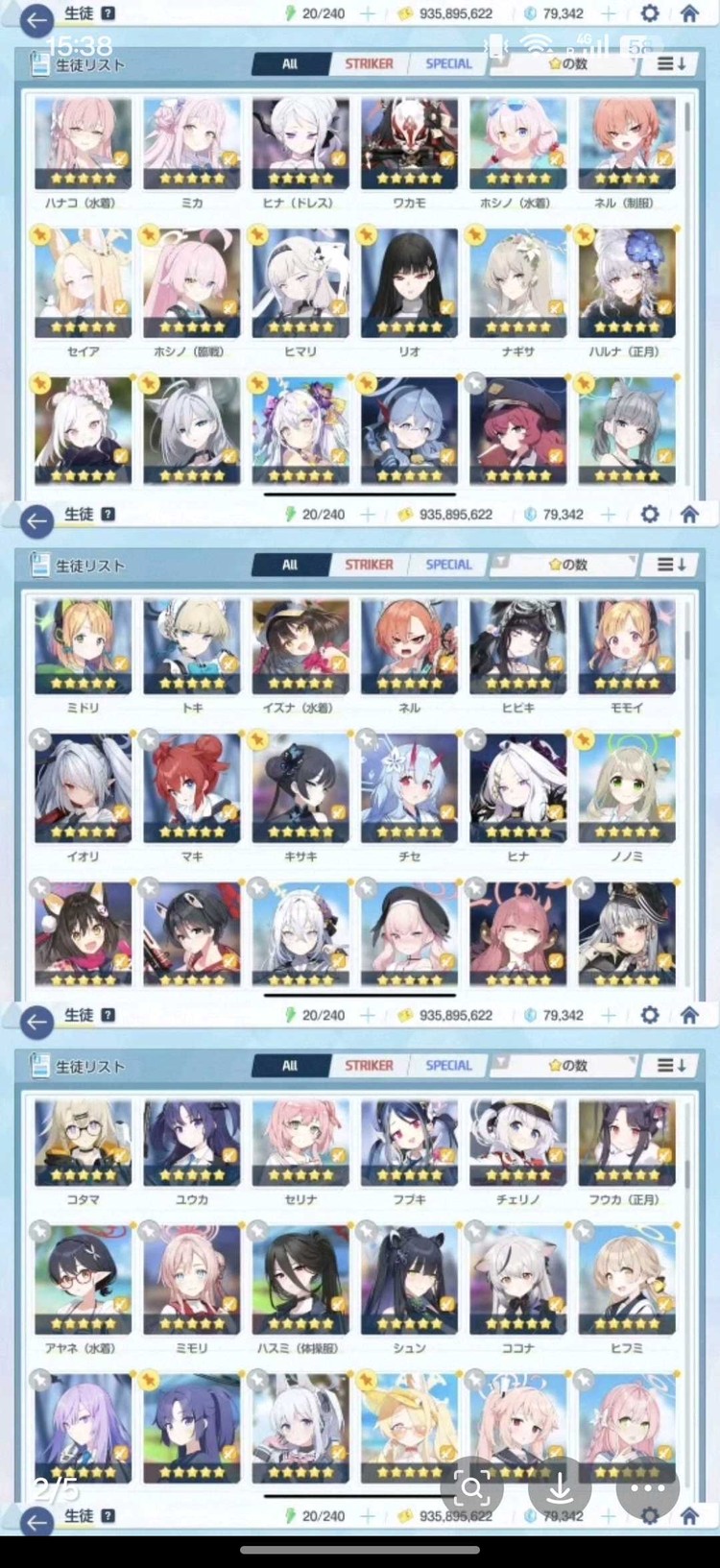Search this image with the scan icon
720x1568 pixels.
pos(472,1488)
